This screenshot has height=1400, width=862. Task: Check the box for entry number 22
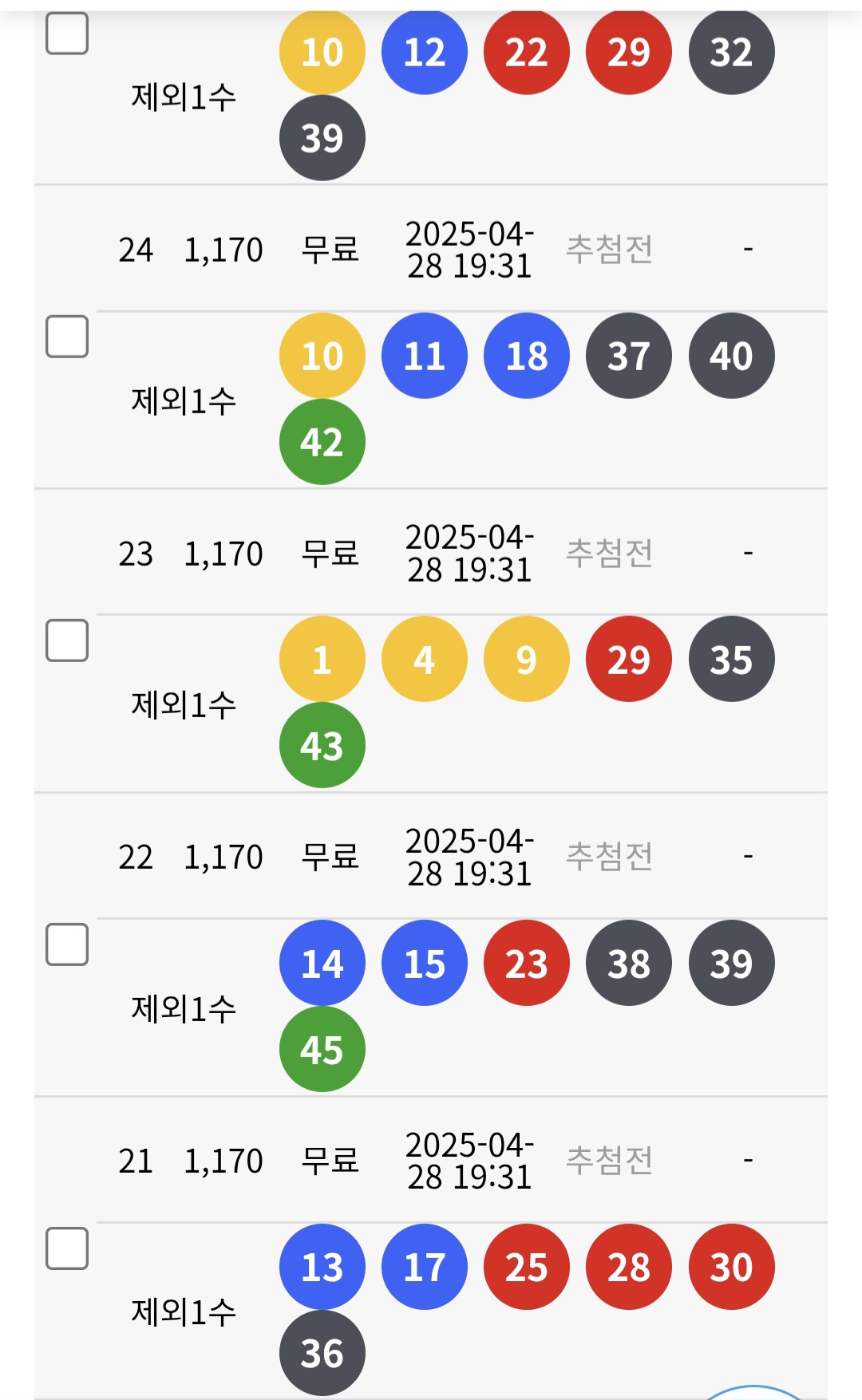click(x=67, y=944)
